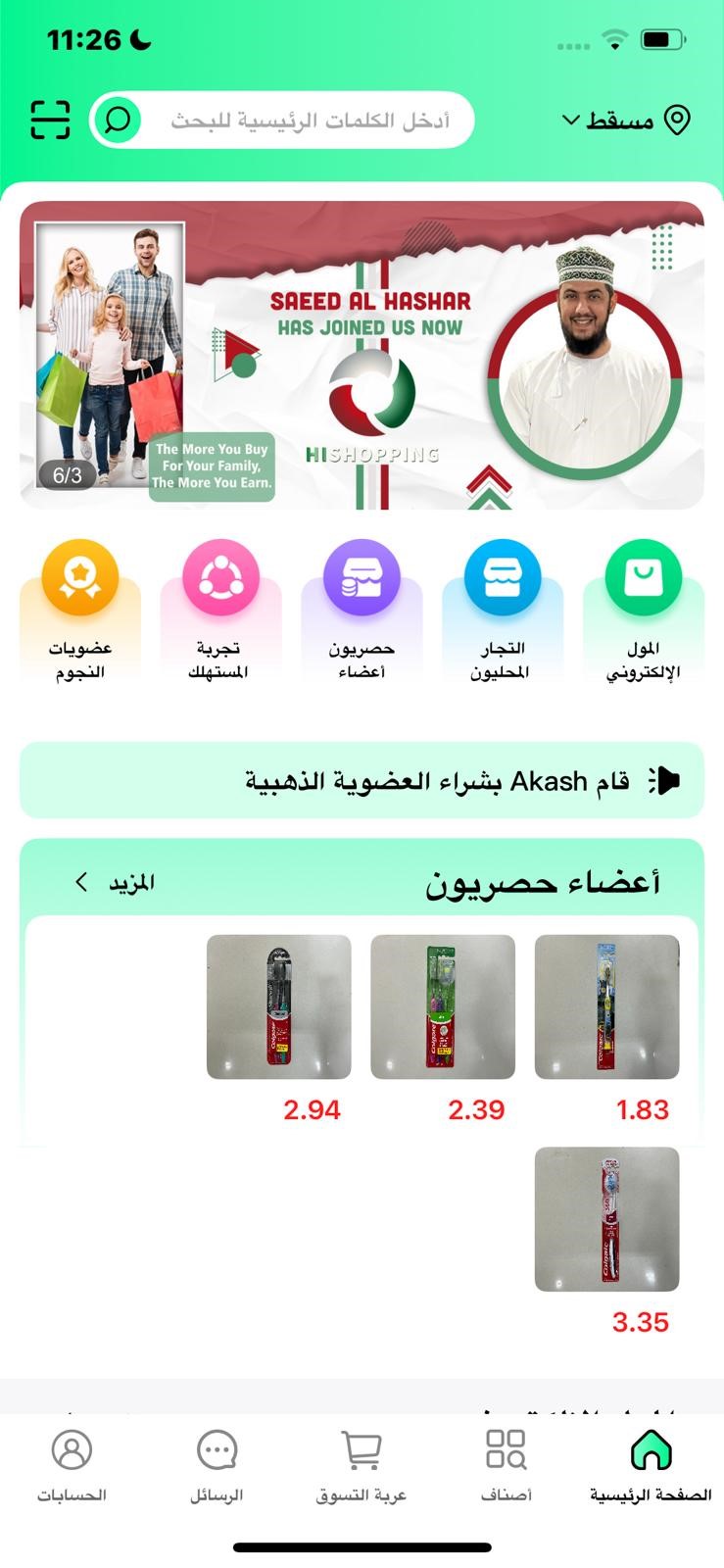Go to الحسابات account tab
This screenshot has height=1568, width=724.
pyautogui.click(x=72, y=1464)
